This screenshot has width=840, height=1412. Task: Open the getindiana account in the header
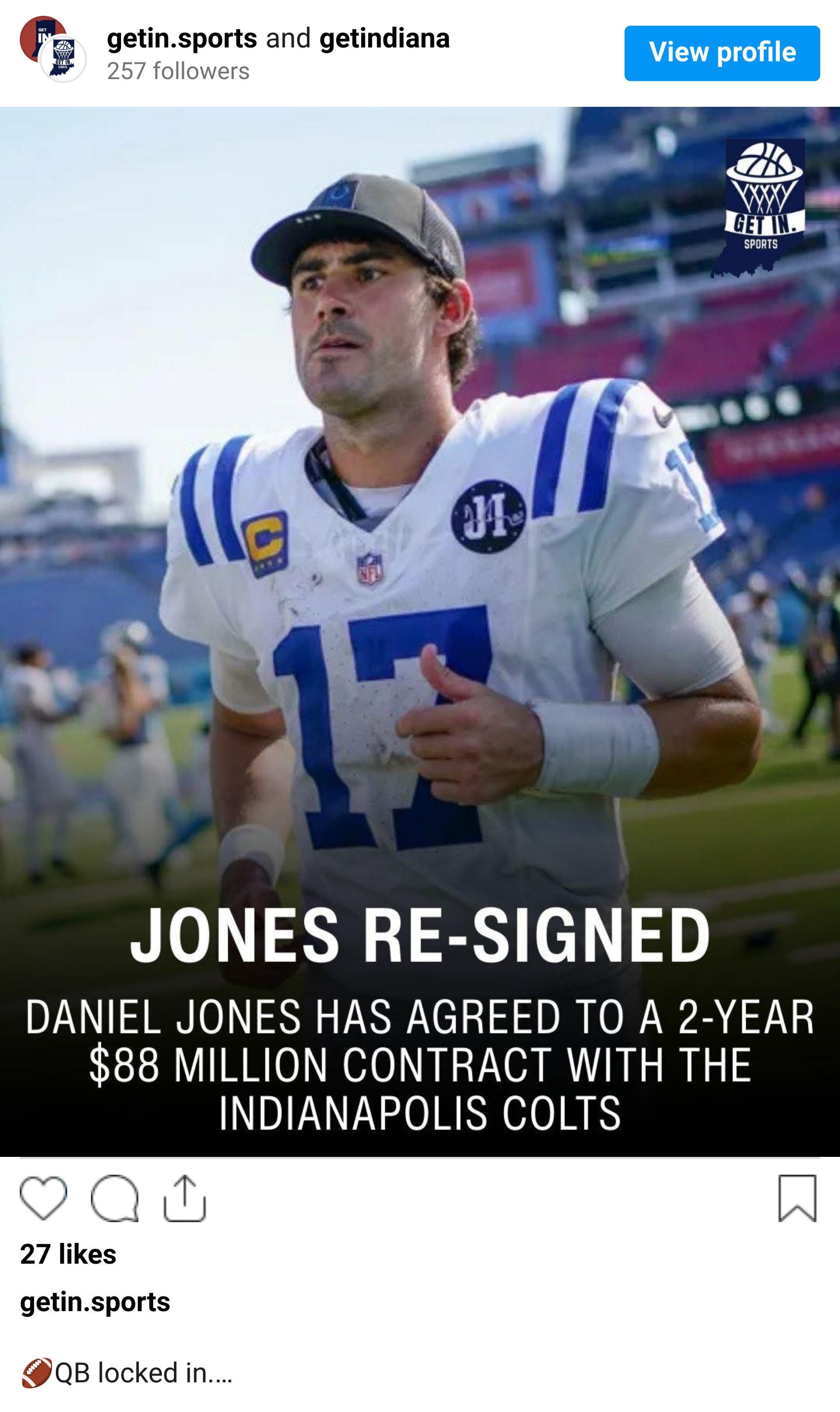coord(384,39)
